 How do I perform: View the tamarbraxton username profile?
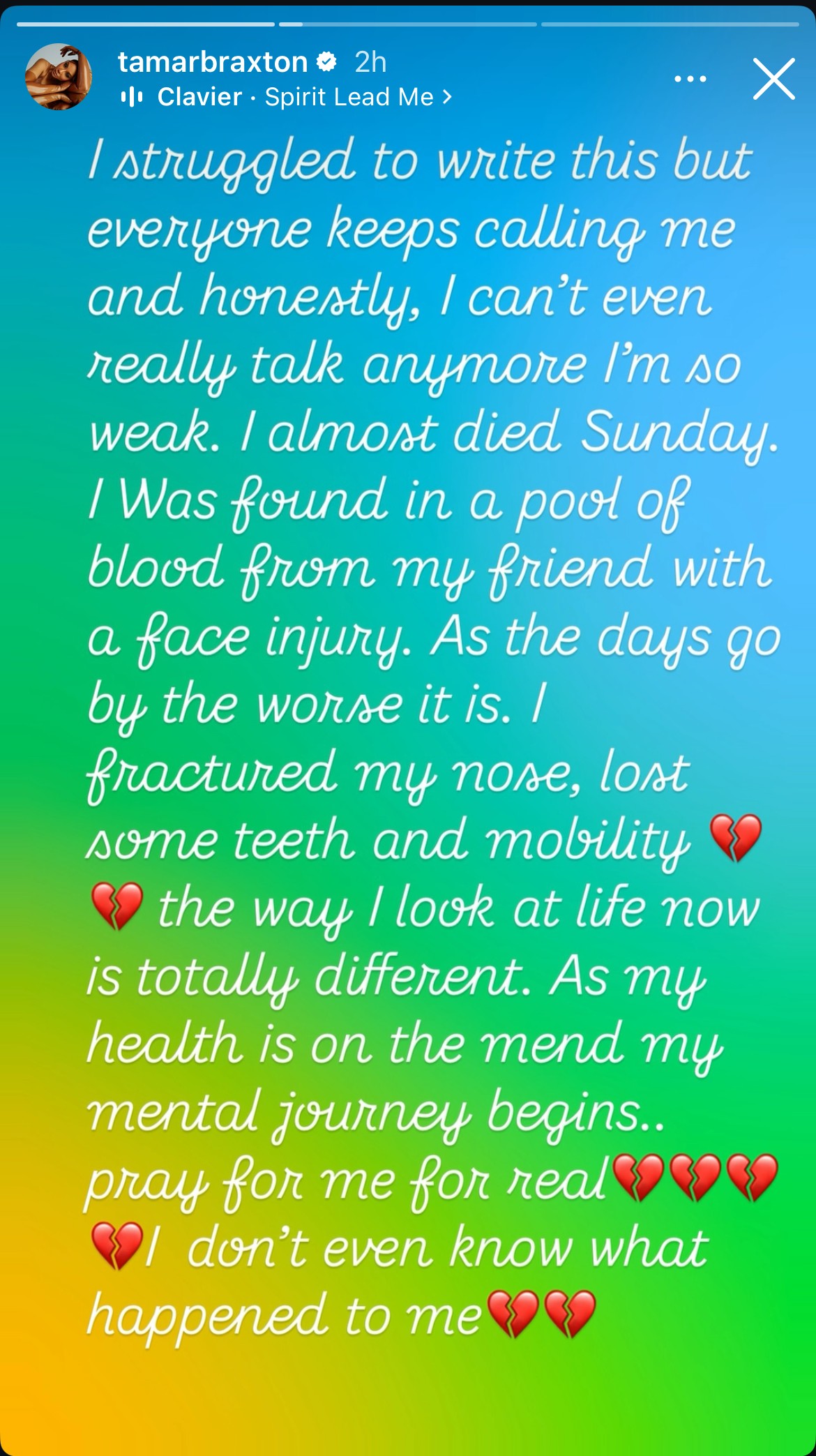pyautogui.click(x=213, y=62)
